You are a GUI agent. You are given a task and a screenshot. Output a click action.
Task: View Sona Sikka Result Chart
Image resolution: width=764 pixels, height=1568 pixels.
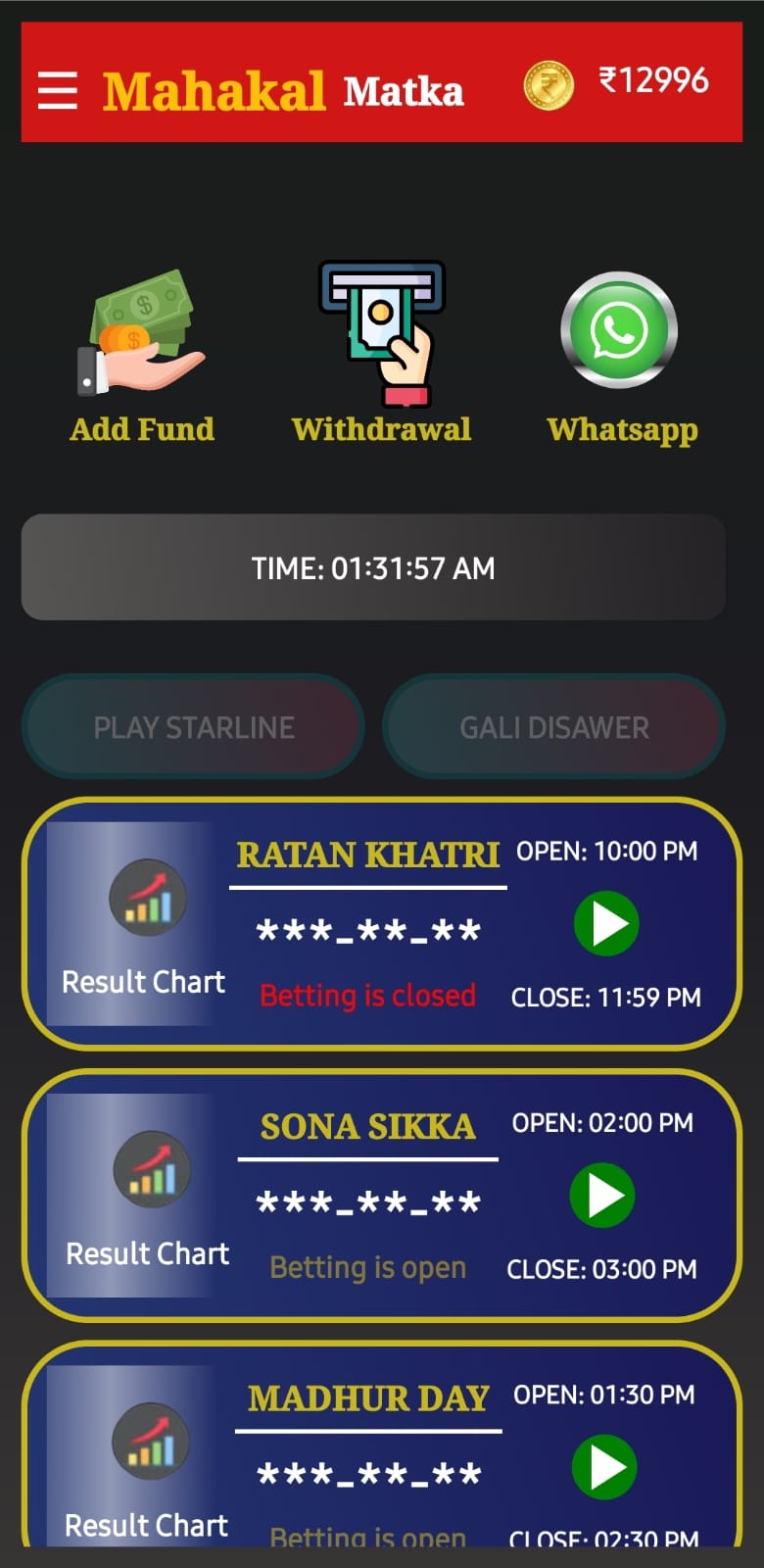click(147, 1196)
